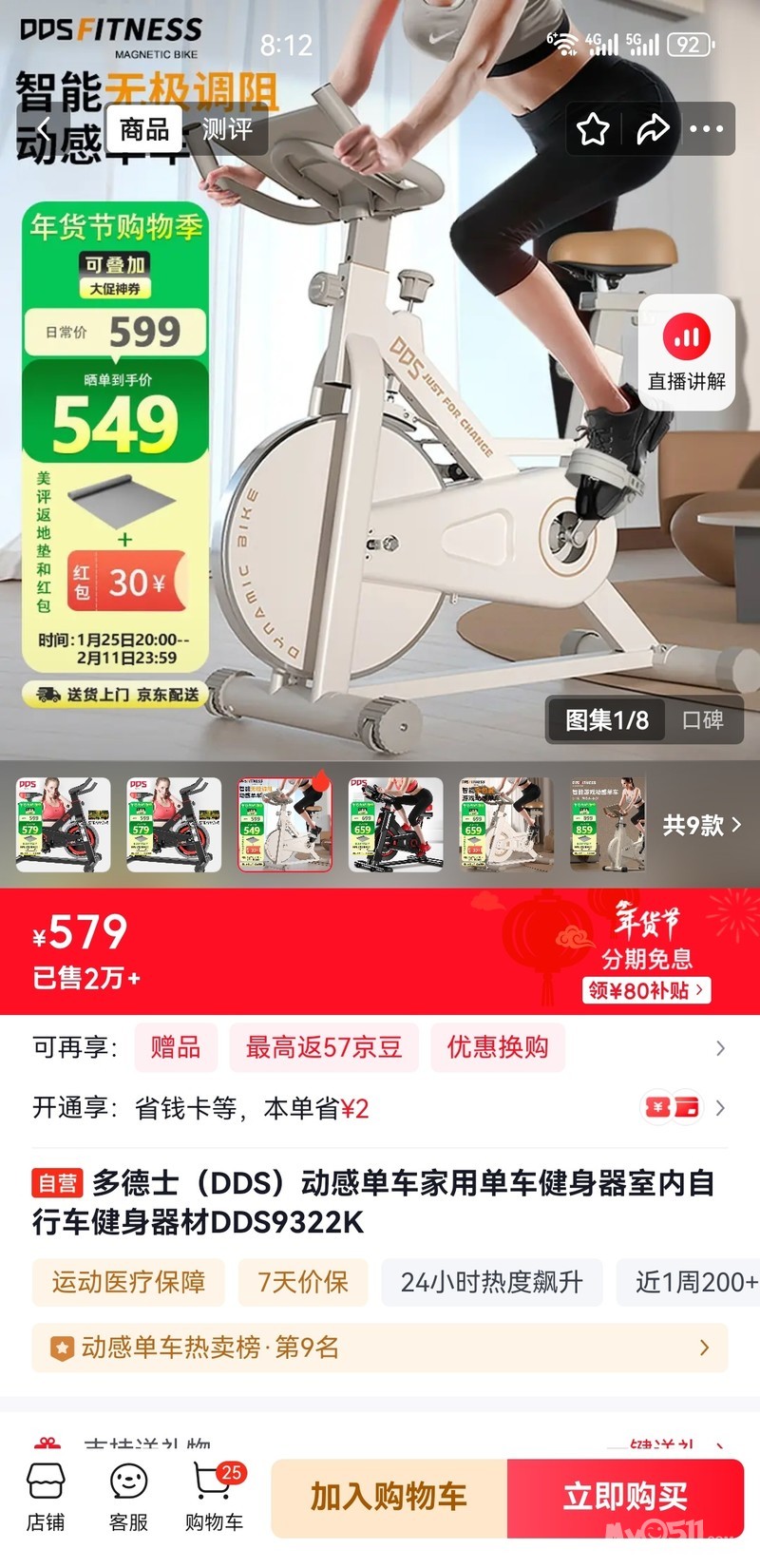
Task: Add item via 加入购物车
Action: [389, 1498]
